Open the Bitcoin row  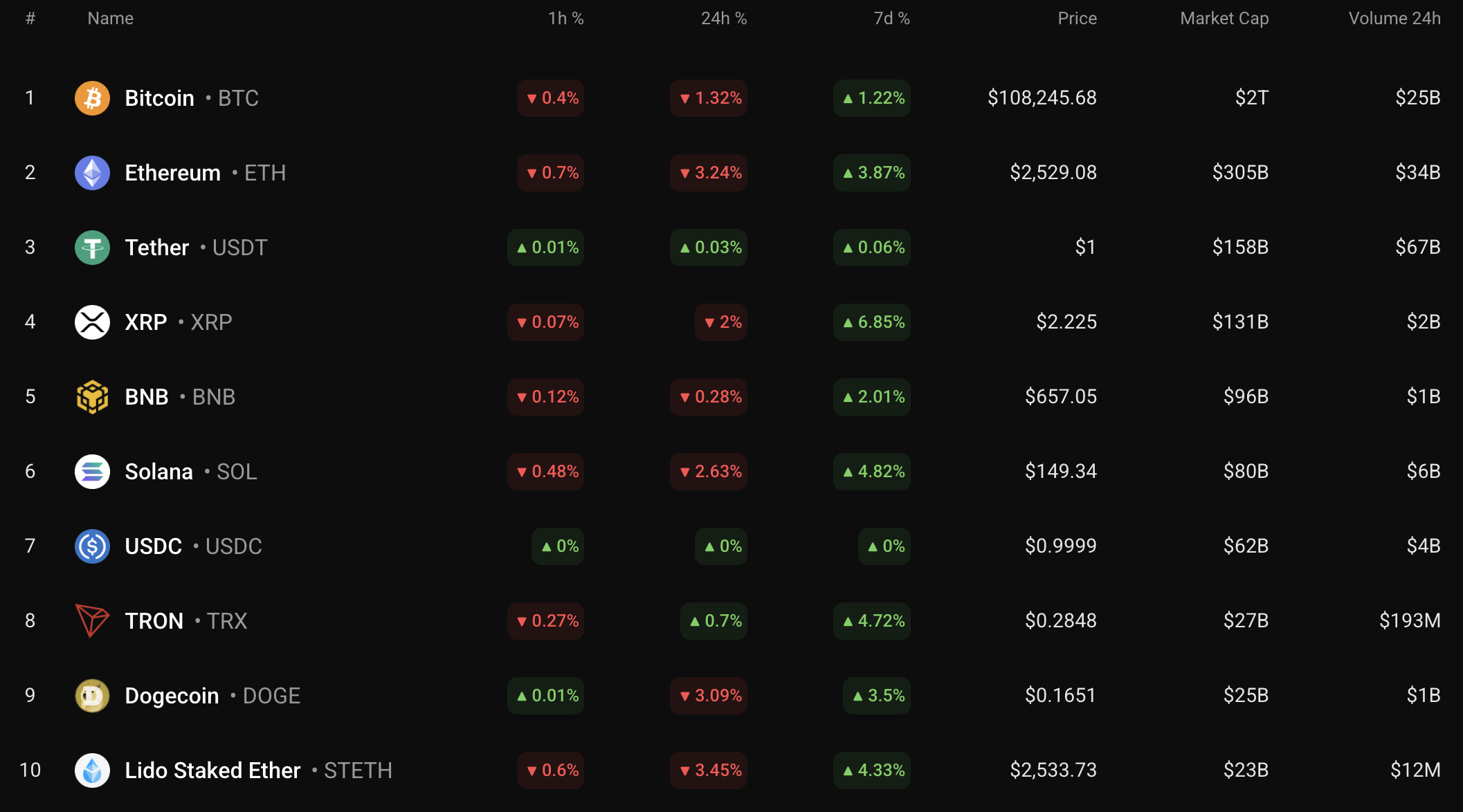159,98
